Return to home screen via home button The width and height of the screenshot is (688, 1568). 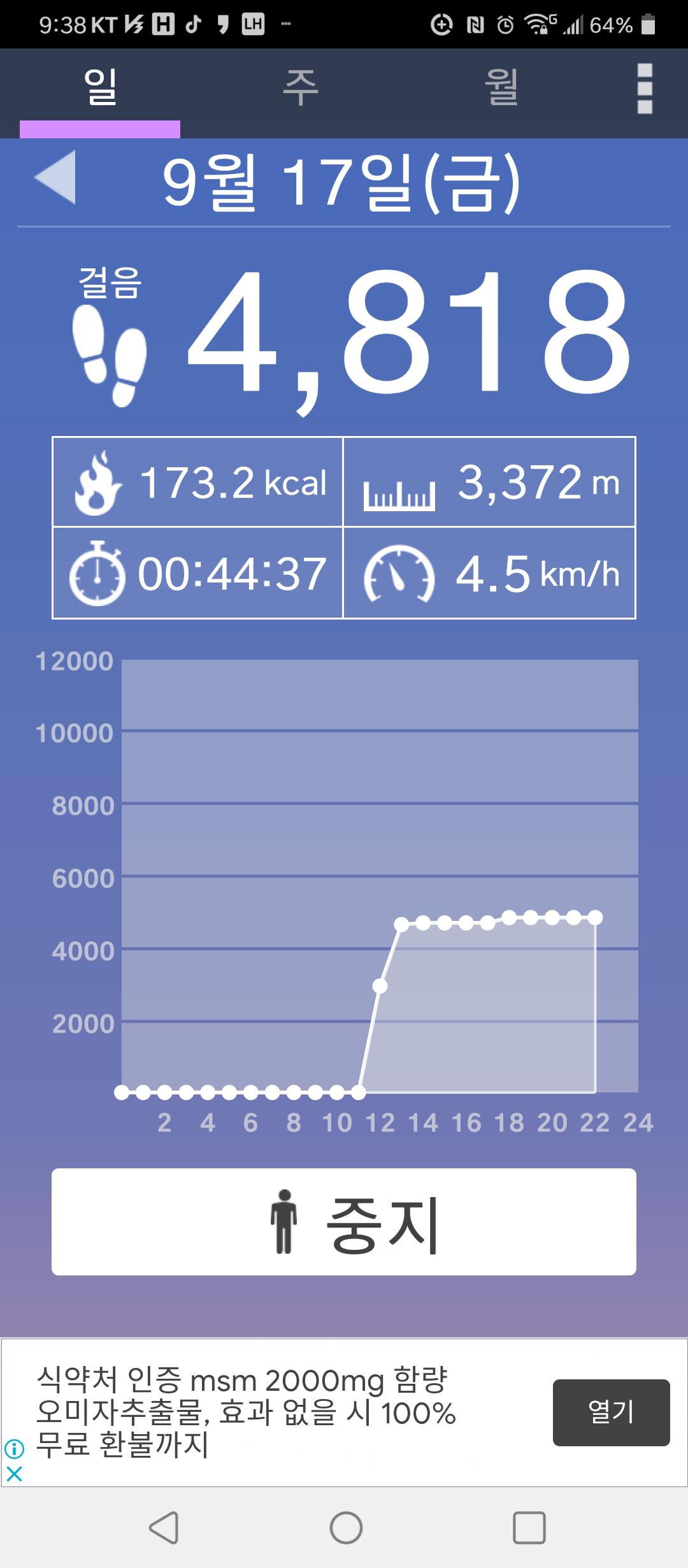pyautogui.click(x=346, y=1527)
